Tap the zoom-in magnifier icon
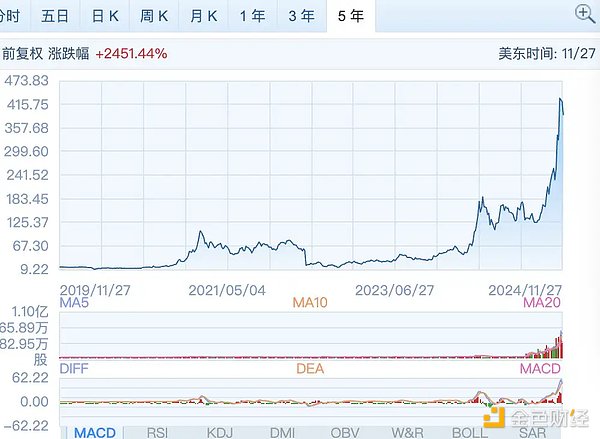The height and width of the screenshot is (439, 600). pos(584,13)
